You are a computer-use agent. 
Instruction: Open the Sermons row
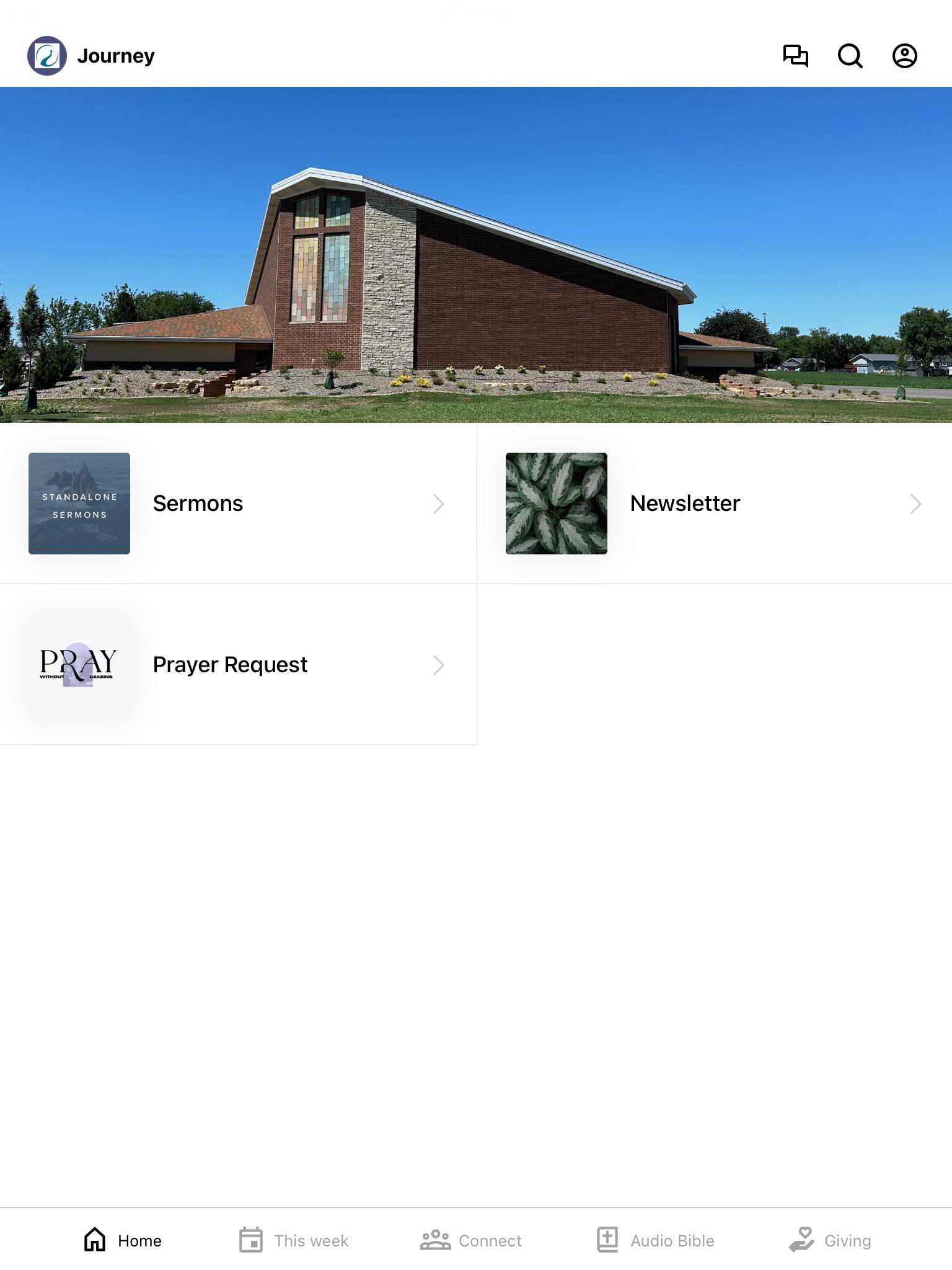[x=238, y=504]
